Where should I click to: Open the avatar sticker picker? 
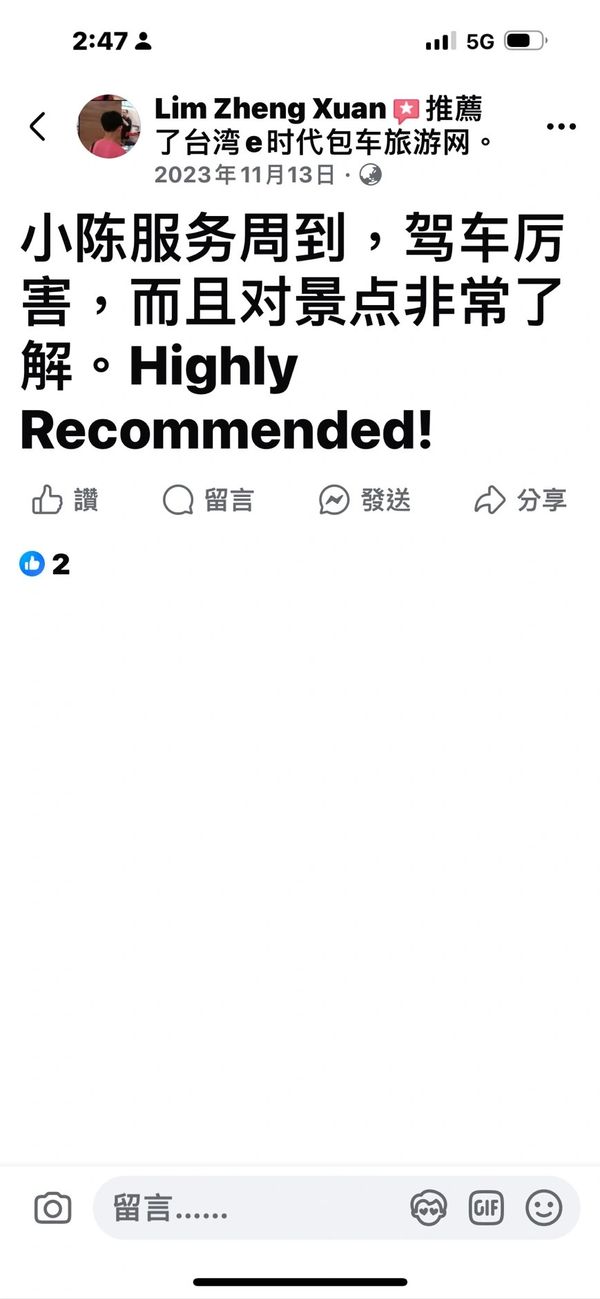(x=429, y=1208)
